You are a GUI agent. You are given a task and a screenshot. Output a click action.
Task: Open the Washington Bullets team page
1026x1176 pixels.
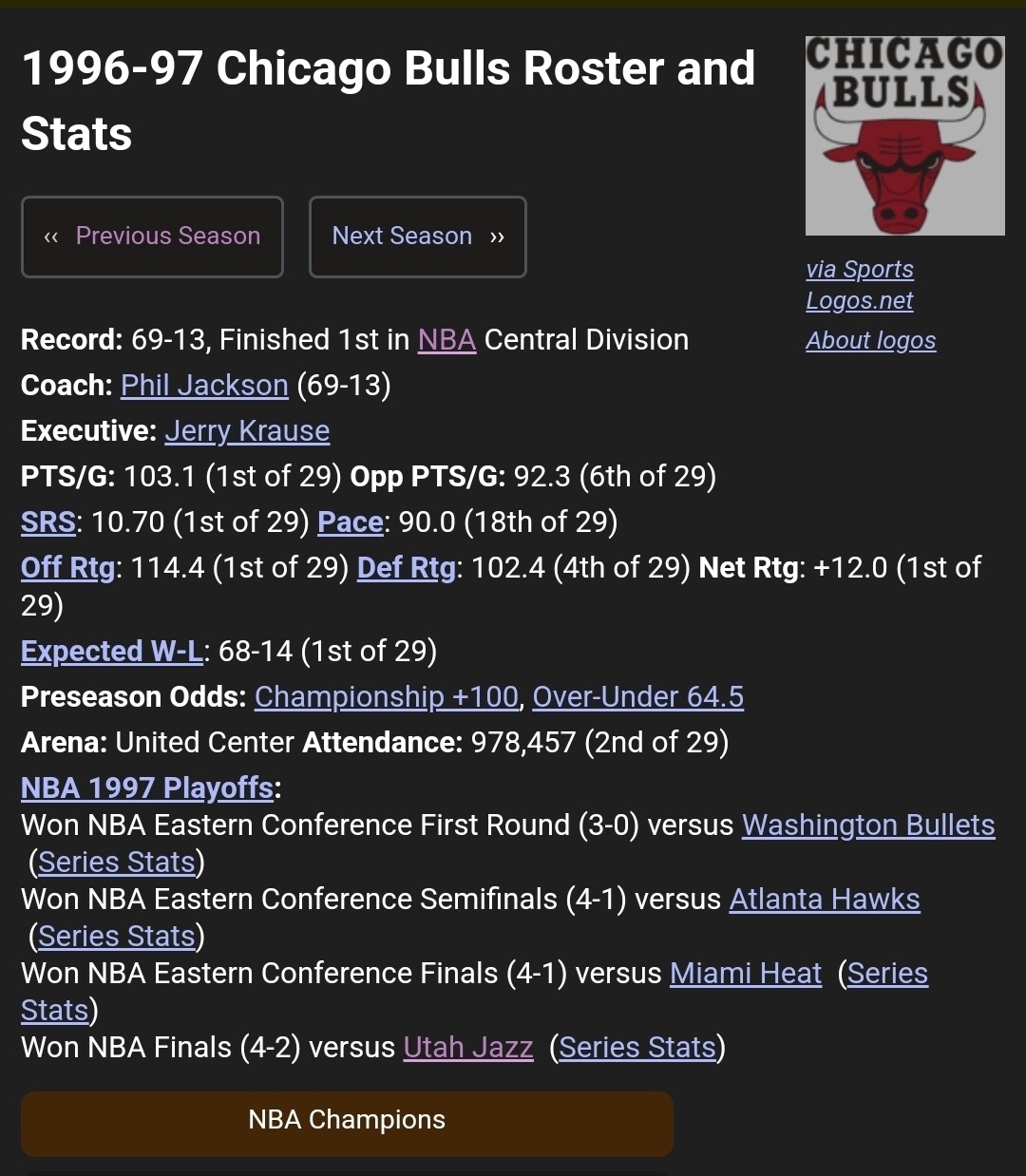click(868, 825)
